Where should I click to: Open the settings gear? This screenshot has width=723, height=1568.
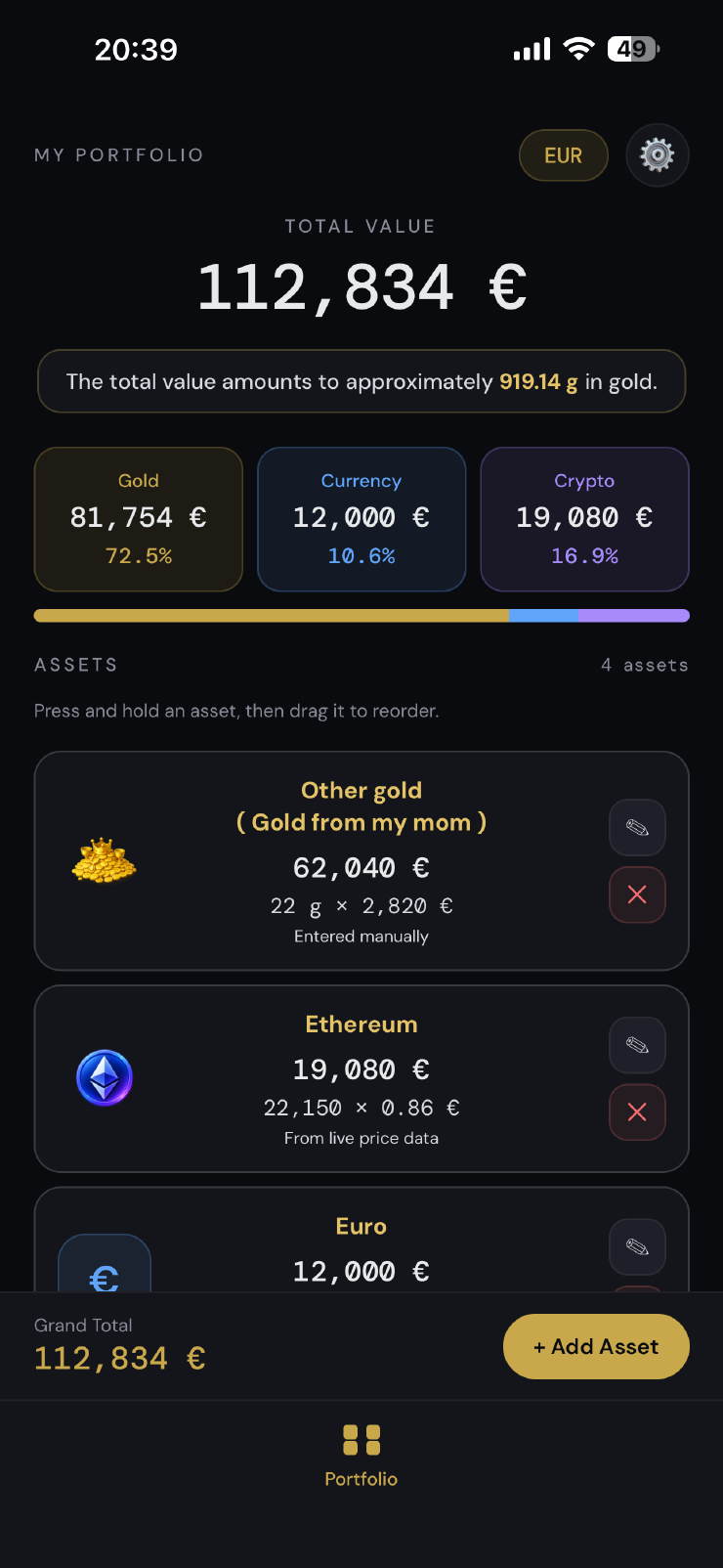(x=657, y=154)
